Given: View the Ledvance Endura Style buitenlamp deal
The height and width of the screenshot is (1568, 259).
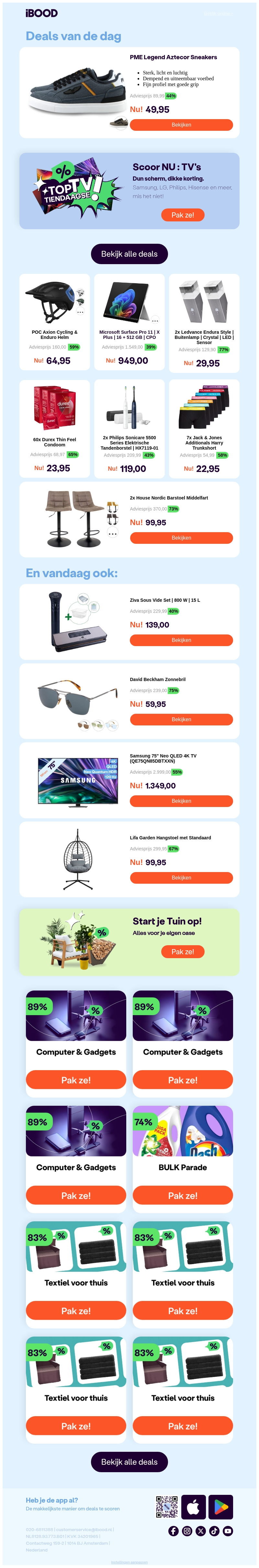Looking at the screenshot, I should pos(204,322).
